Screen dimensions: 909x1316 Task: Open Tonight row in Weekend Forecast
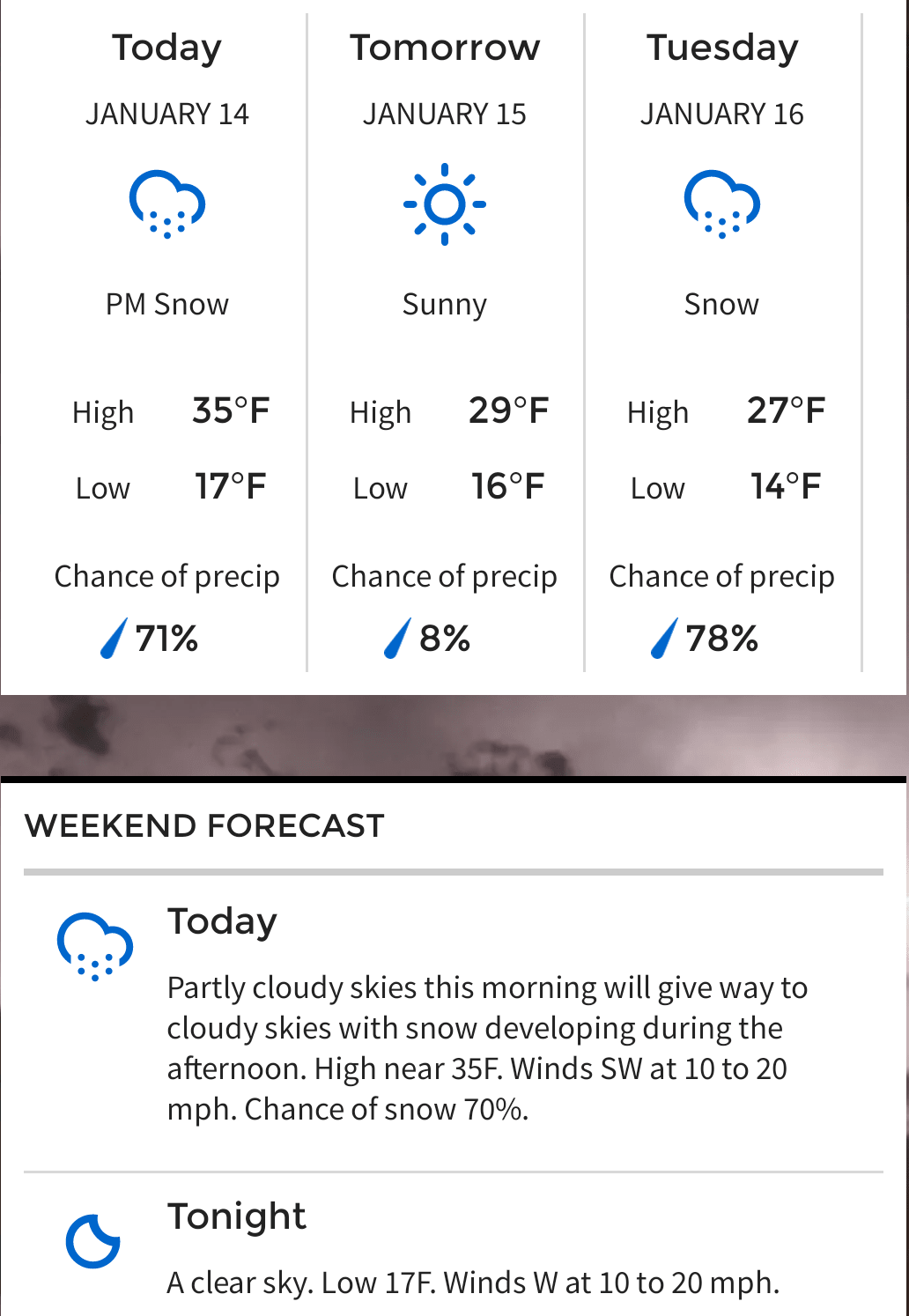(453, 1246)
